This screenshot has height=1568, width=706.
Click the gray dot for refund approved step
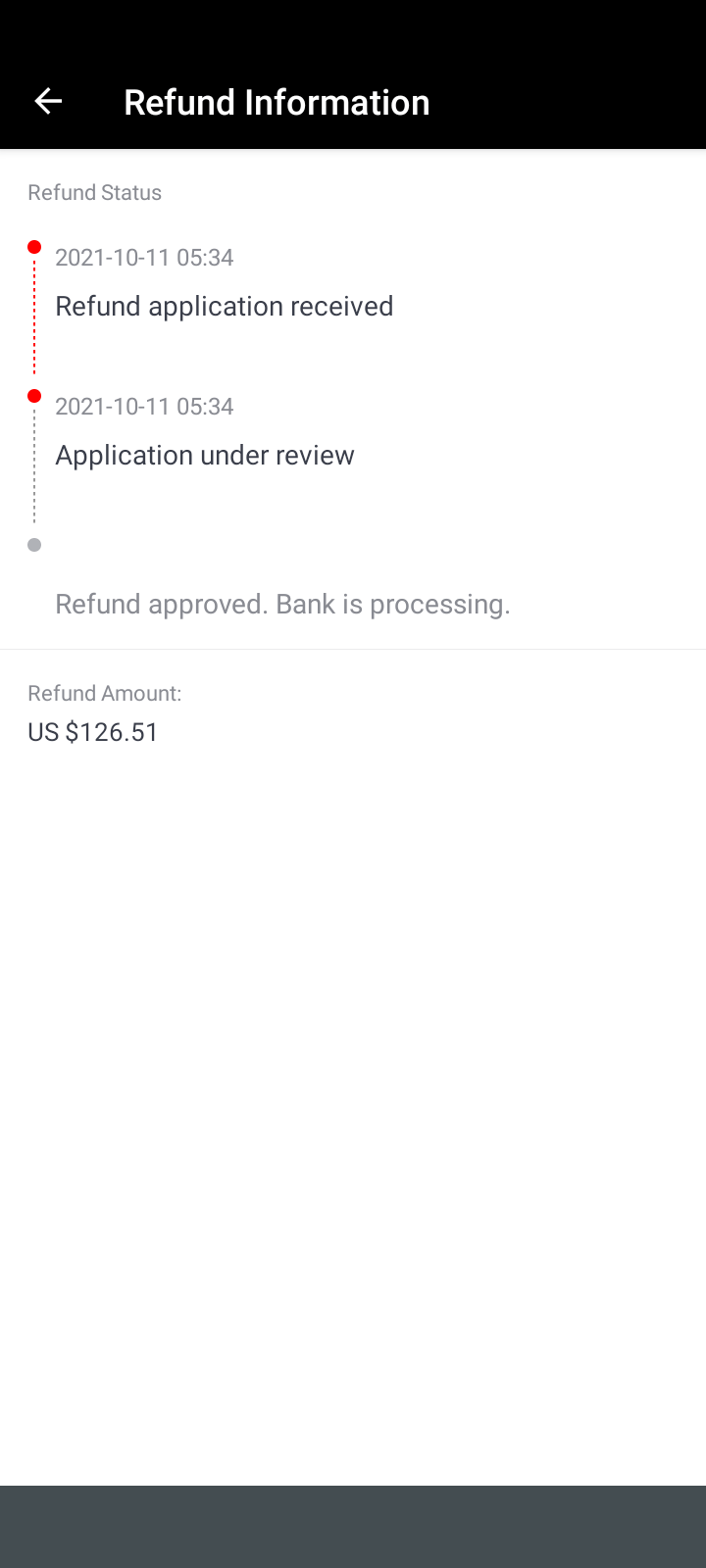(34, 545)
